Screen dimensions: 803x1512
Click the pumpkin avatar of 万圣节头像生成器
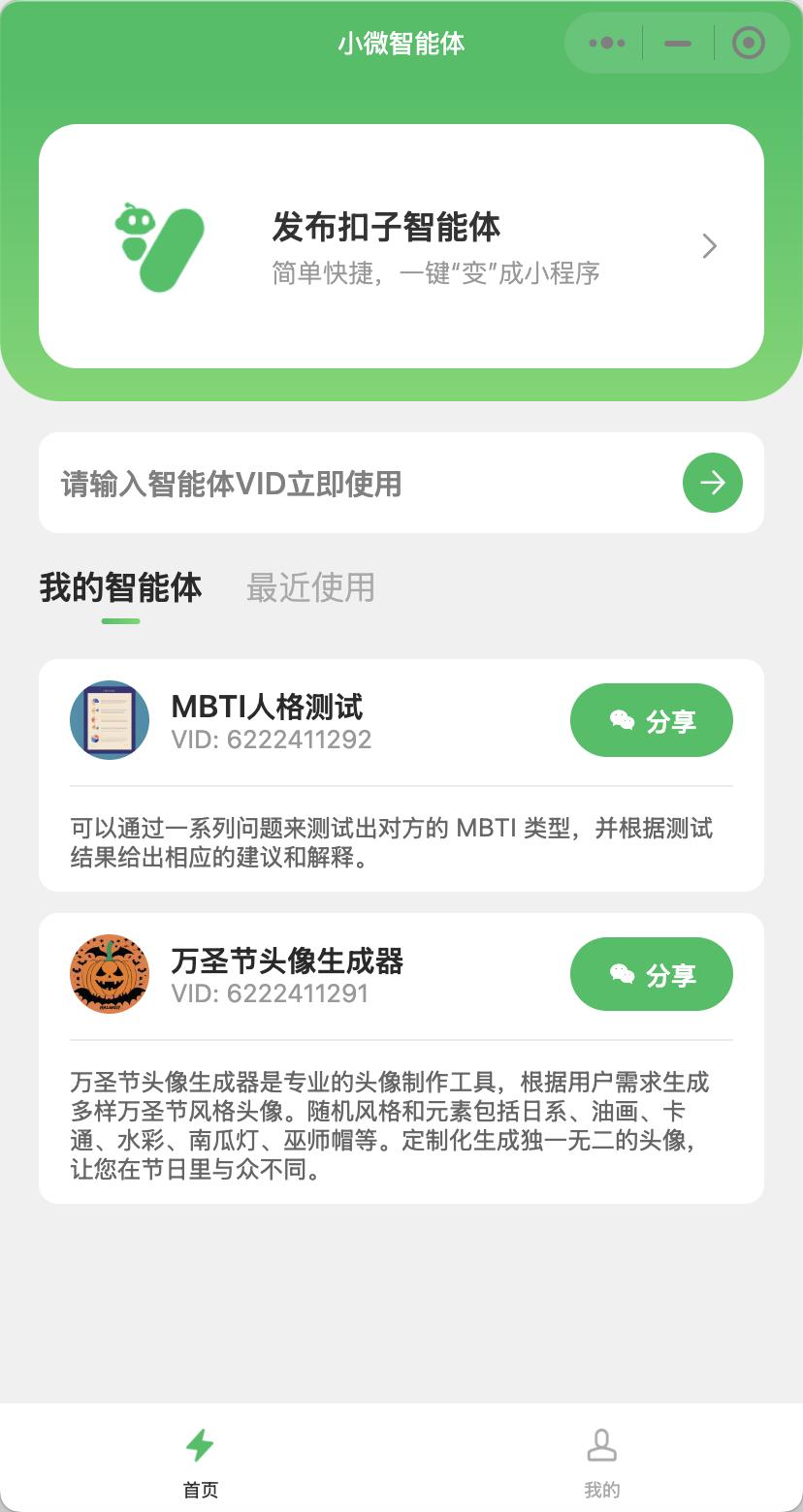click(109, 974)
